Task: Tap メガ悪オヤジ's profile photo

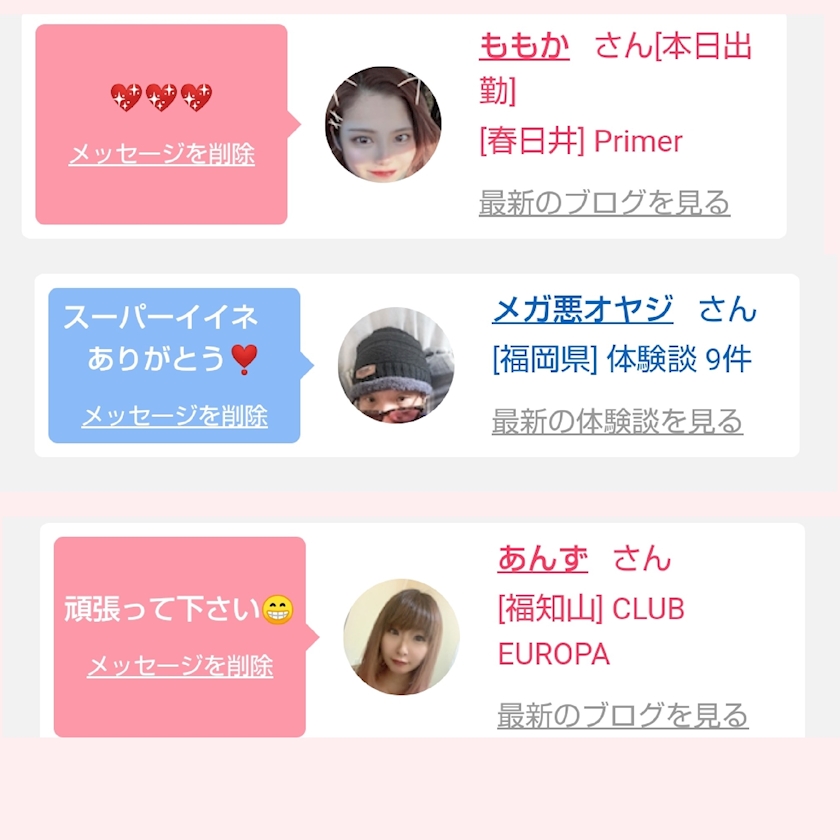Action: coord(396,365)
